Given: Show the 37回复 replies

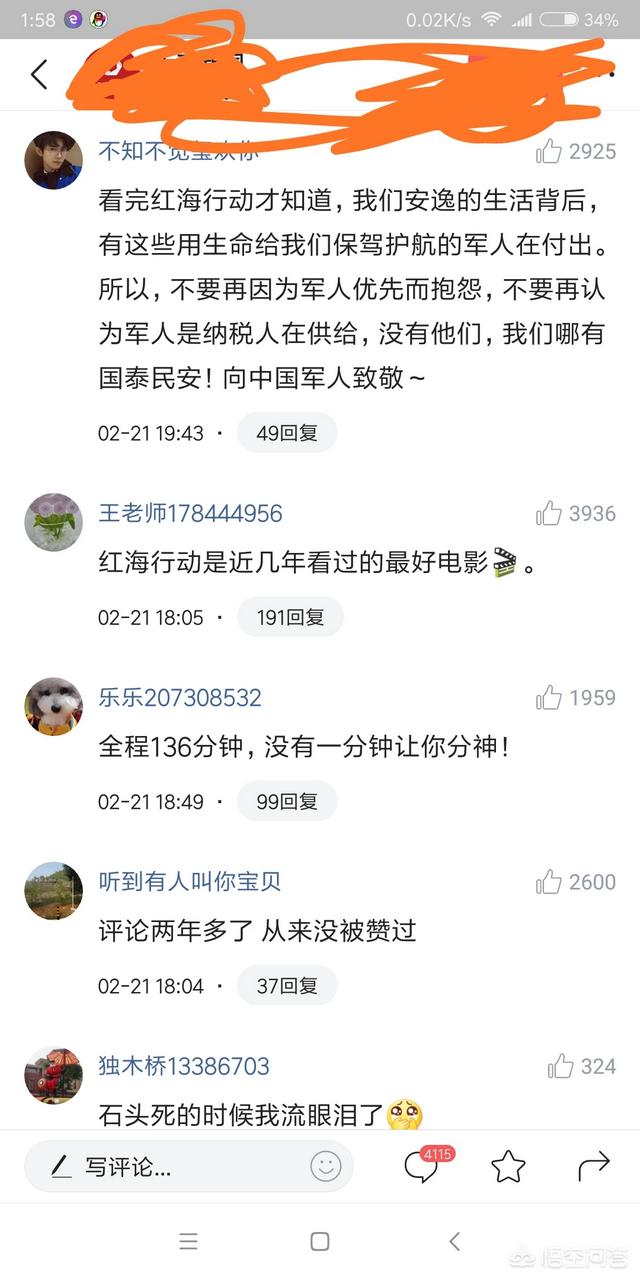Looking at the screenshot, I should tap(286, 986).
